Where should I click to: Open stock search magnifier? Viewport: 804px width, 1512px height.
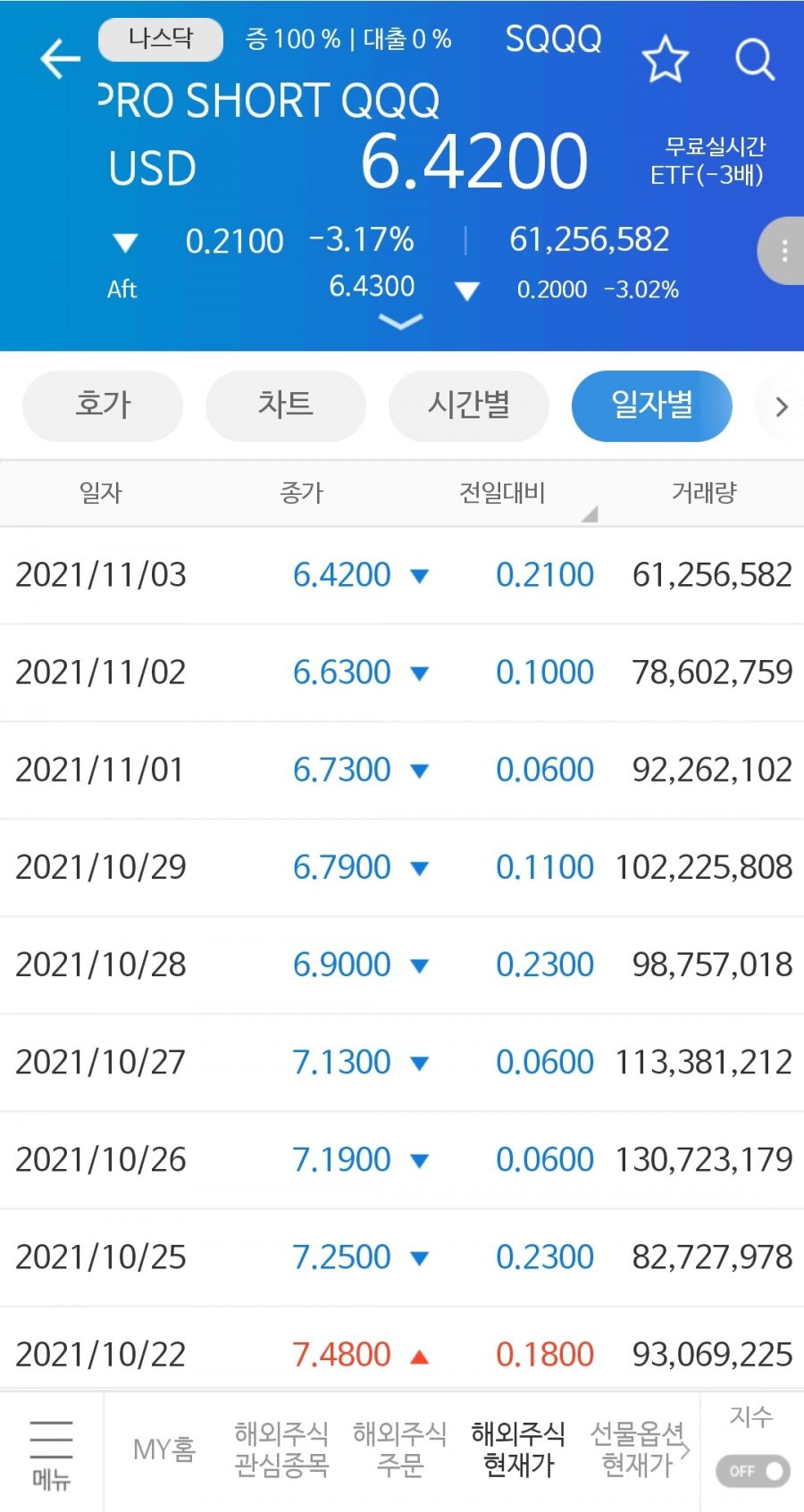(x=755, y=61)
